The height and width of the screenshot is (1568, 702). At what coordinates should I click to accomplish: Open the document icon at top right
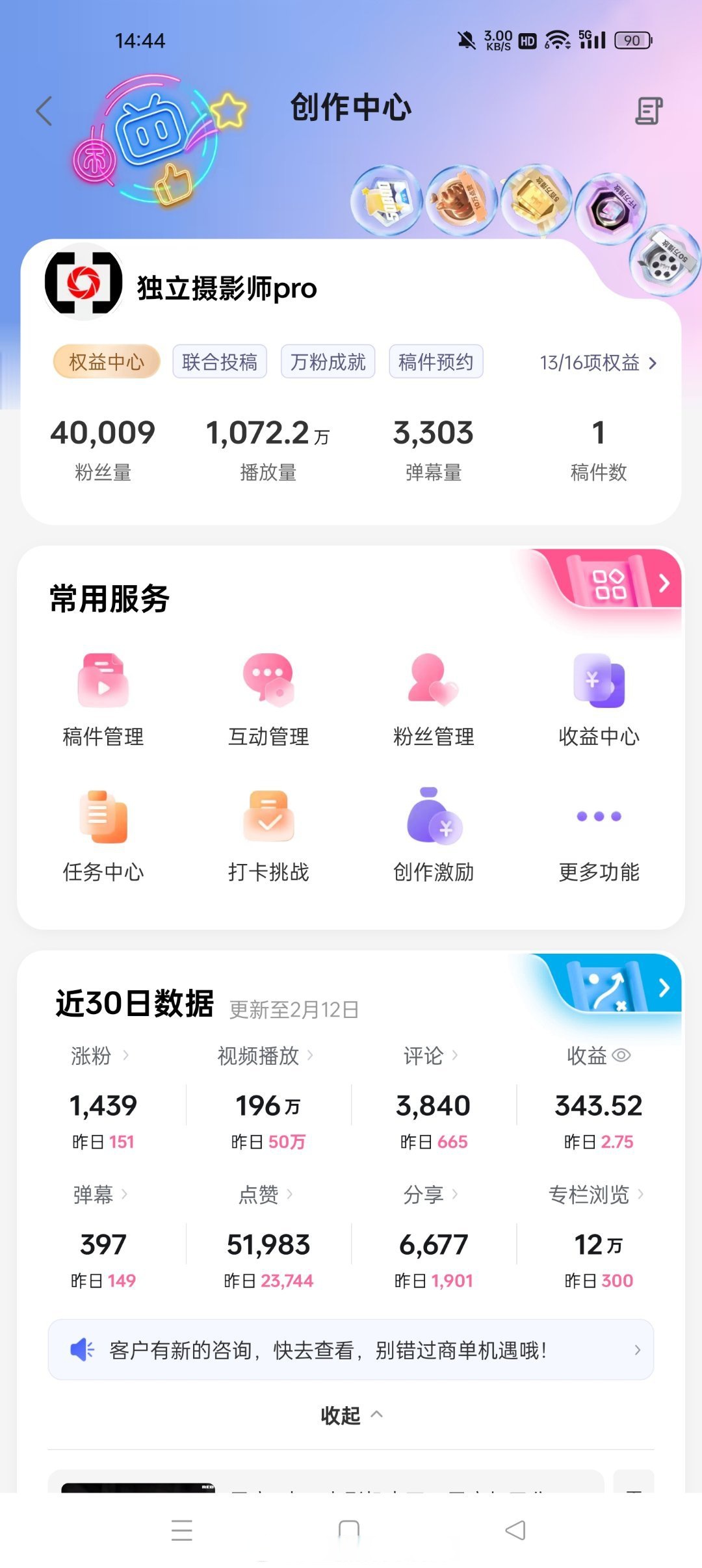[648, 111]
